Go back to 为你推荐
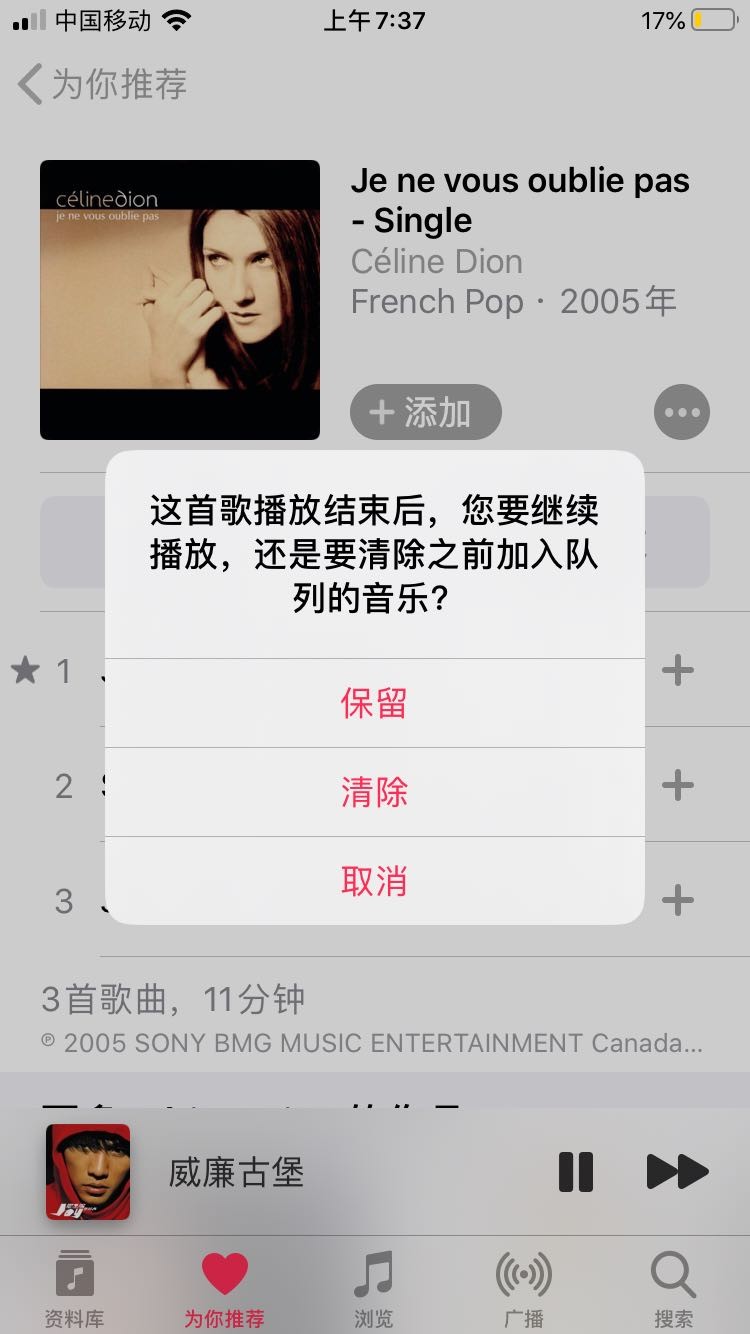Image resolution: width=750 pixels, height=1334 pixels. coord(103,84)
